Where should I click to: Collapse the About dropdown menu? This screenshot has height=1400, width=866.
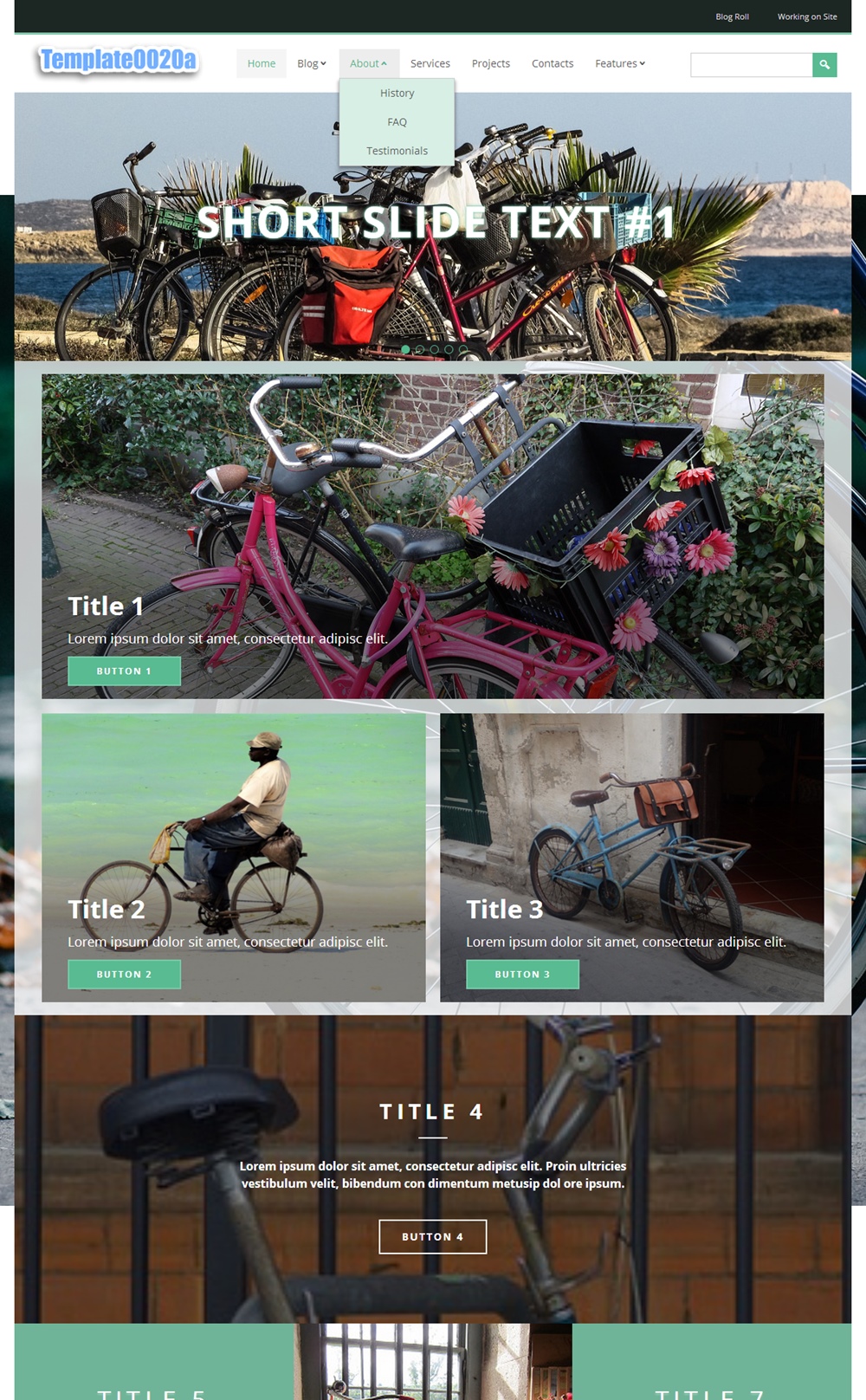click(368, 63)
